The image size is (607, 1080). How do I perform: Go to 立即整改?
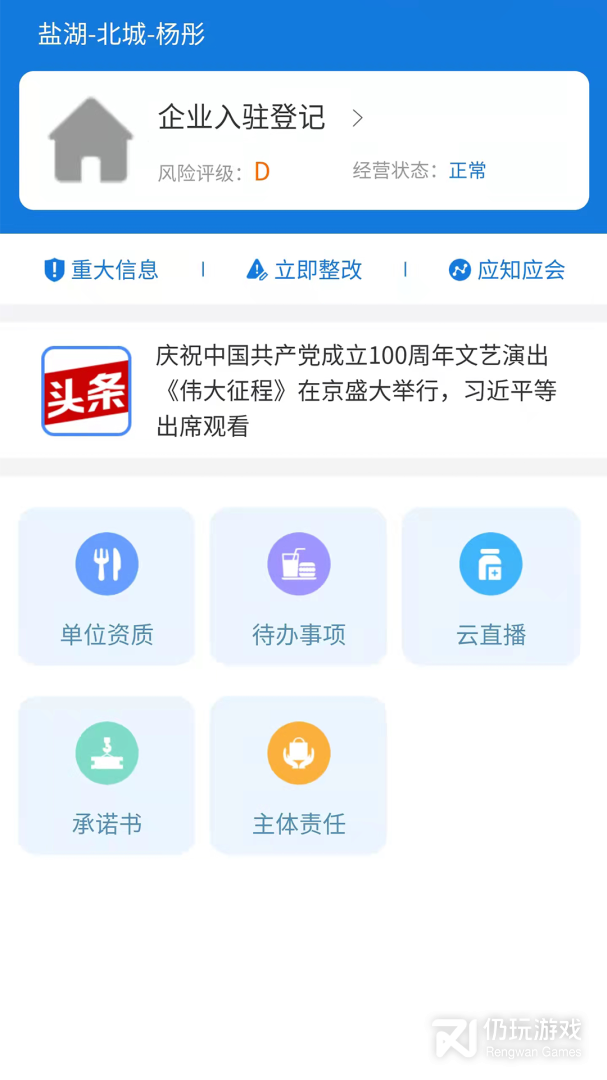[305, 270]
